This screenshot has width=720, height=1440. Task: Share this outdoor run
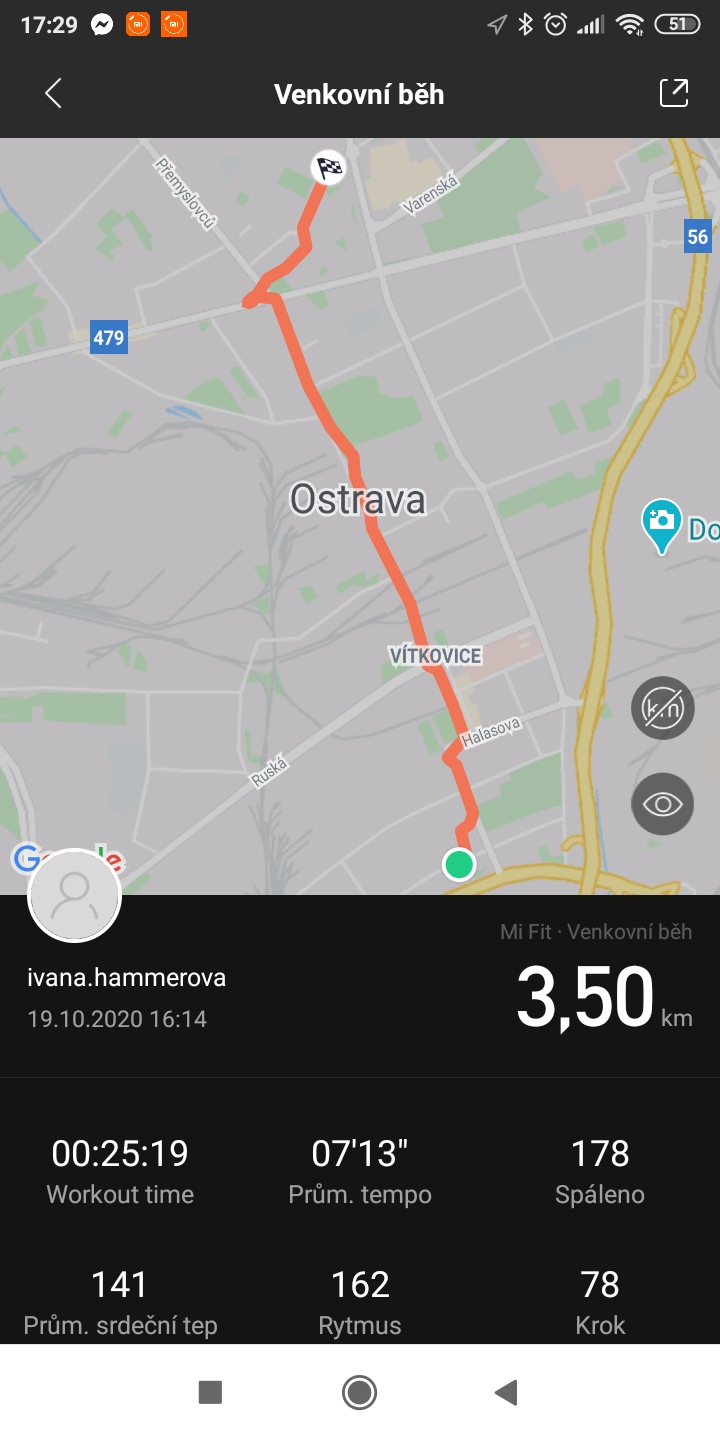(674, 93)
